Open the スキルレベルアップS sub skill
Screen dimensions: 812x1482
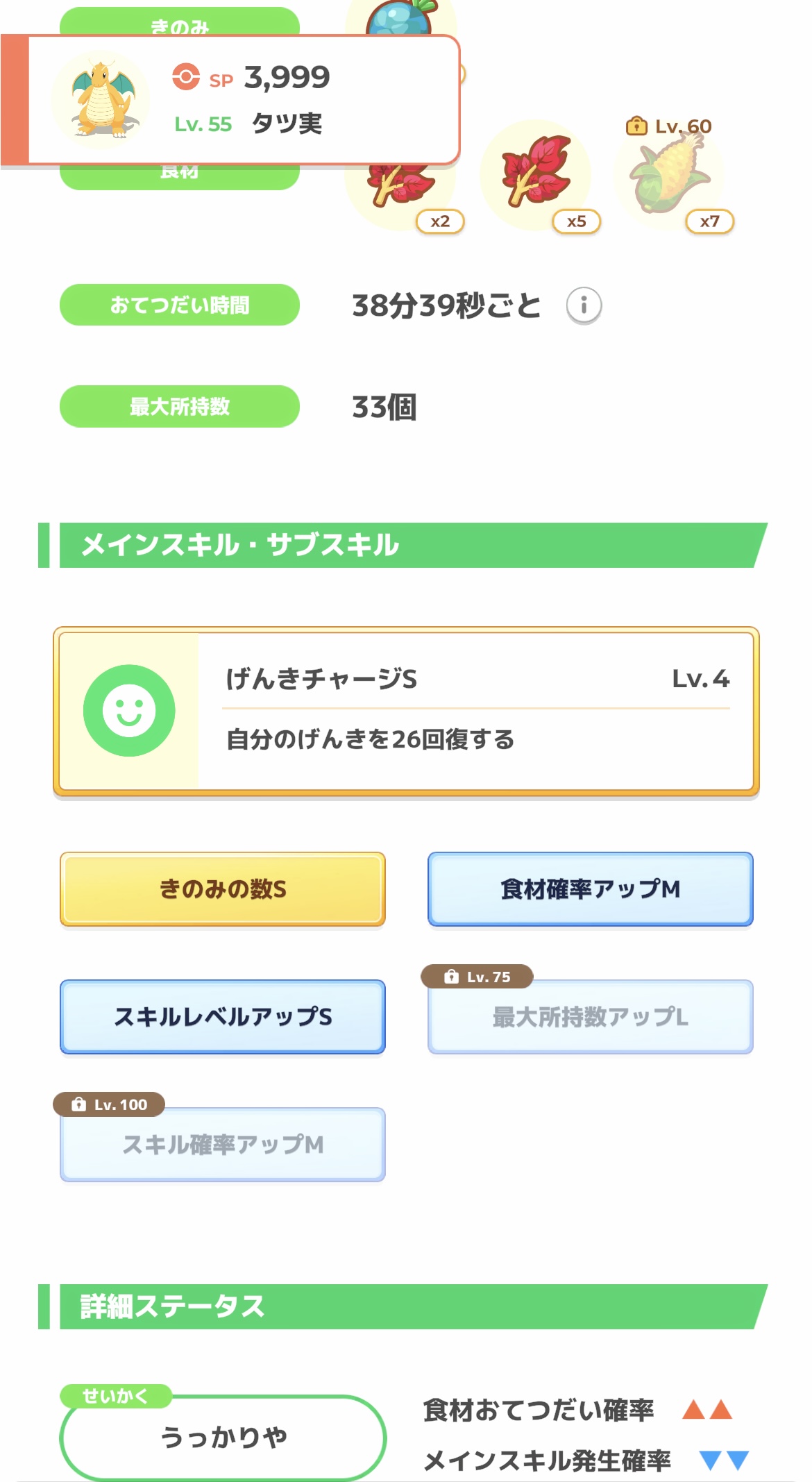(x=223, y=1017)
